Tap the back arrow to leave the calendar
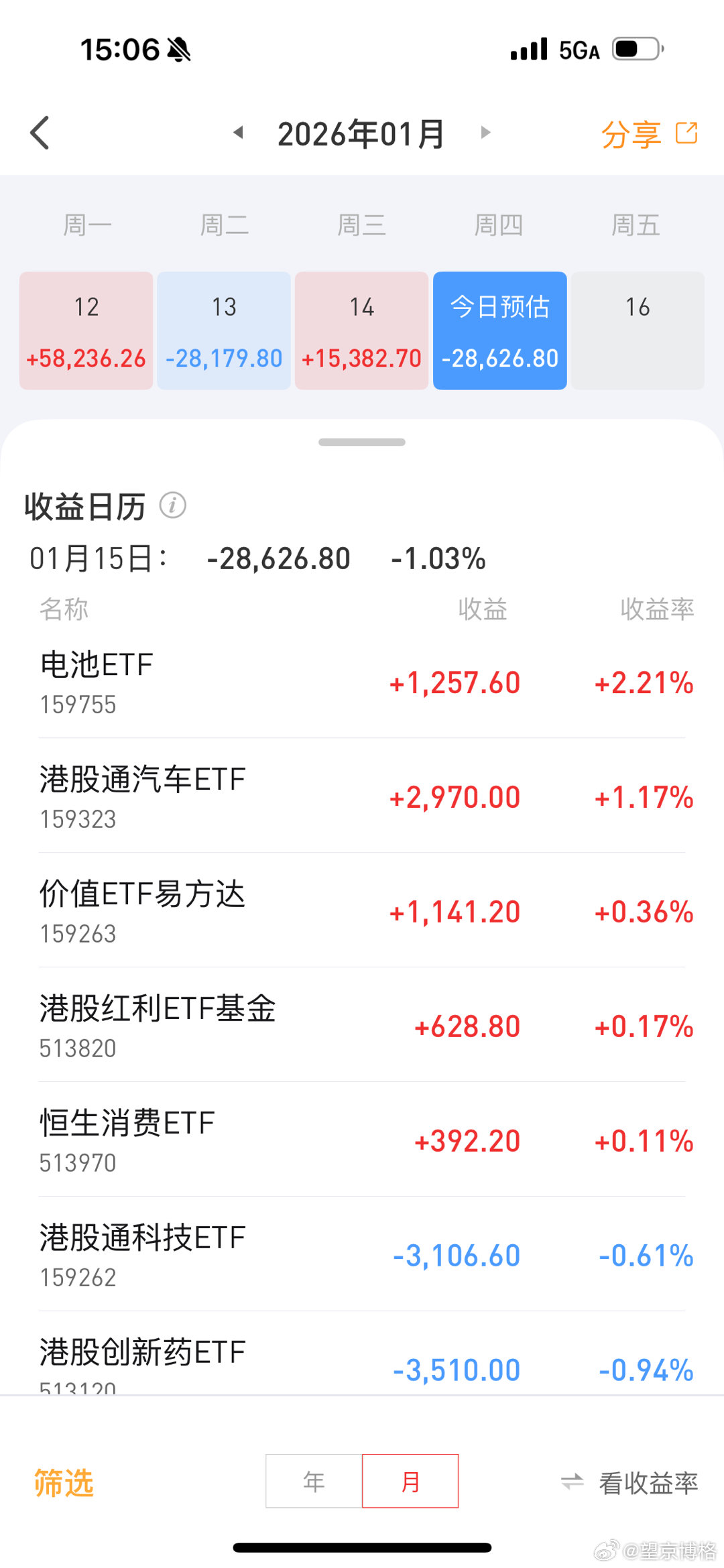The height and width of the screenshot is (1568, 724). coord(40,132)
